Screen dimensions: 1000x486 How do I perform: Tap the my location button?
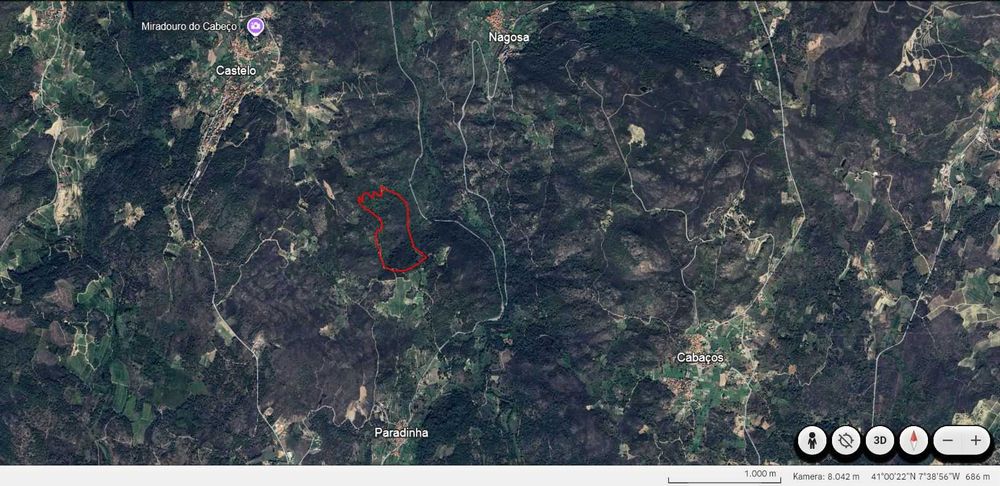[x=846, y=440]
